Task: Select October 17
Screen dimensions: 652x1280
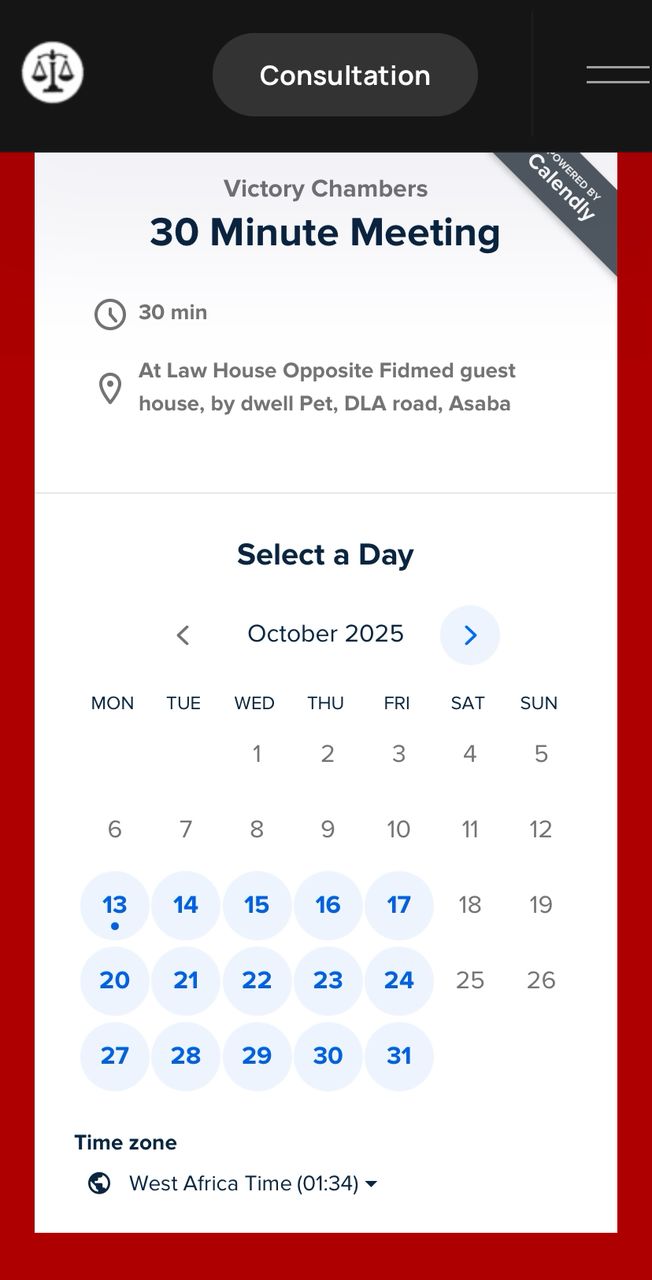Action: [399, 905]
